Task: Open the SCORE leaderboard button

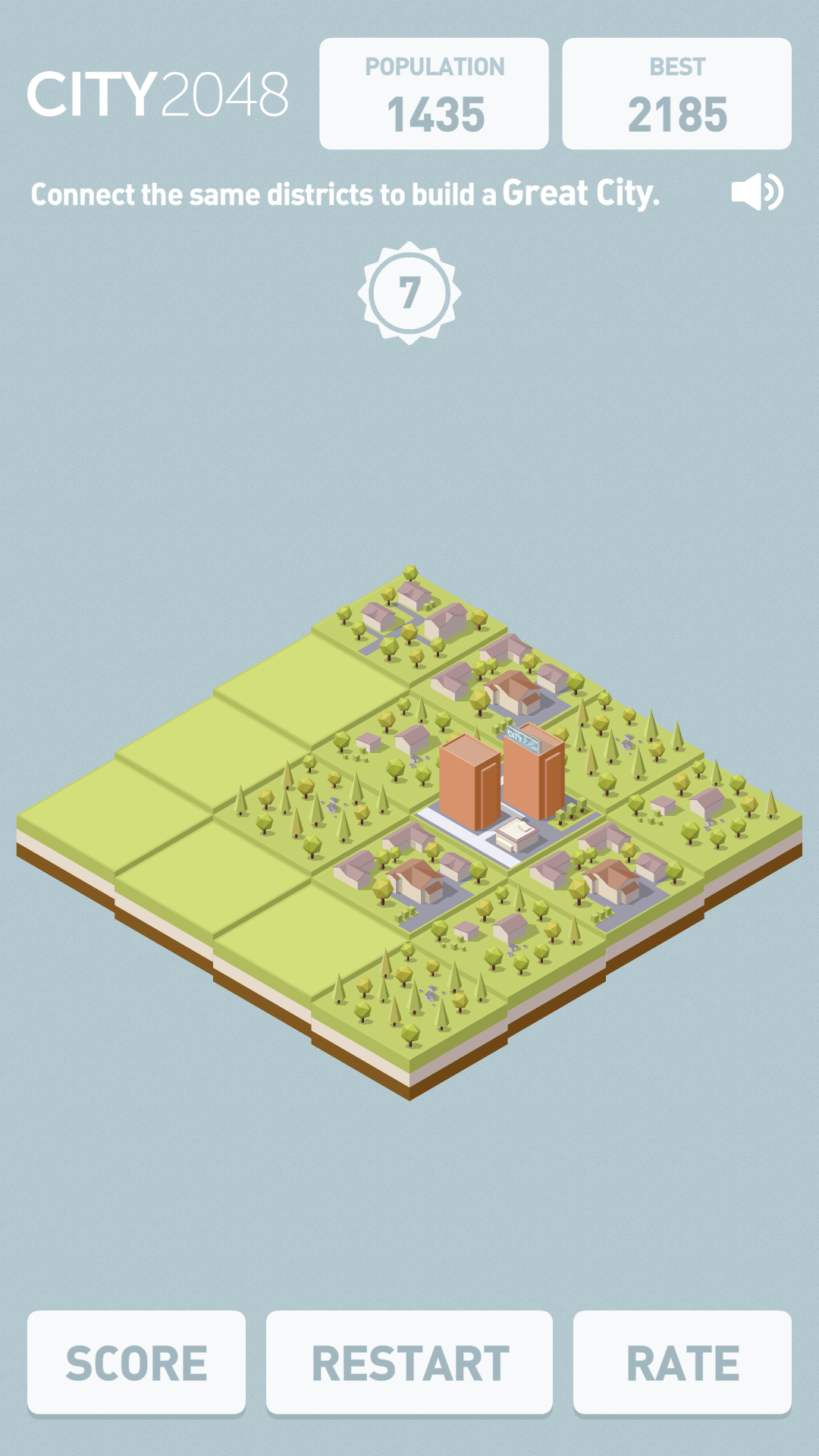Action: point(136,1363)
